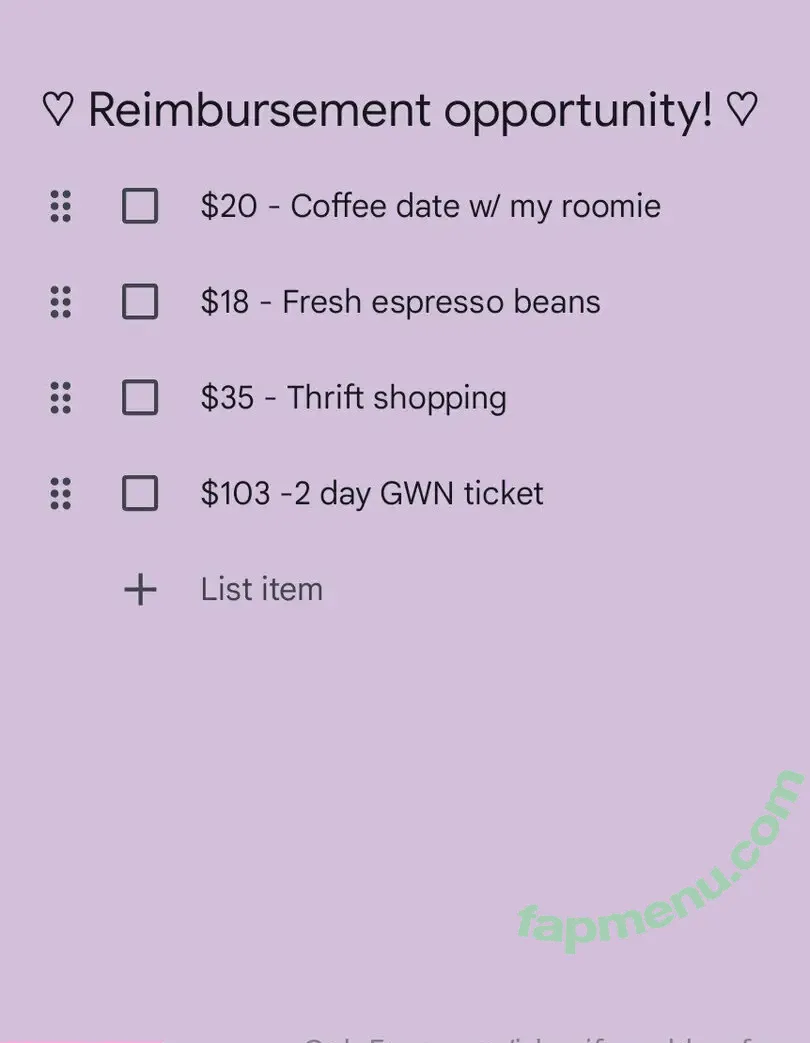This screenshot has width=810, height=1043.
Task: Check off the $20 Coffee date item
Action: tap(140, 206)
